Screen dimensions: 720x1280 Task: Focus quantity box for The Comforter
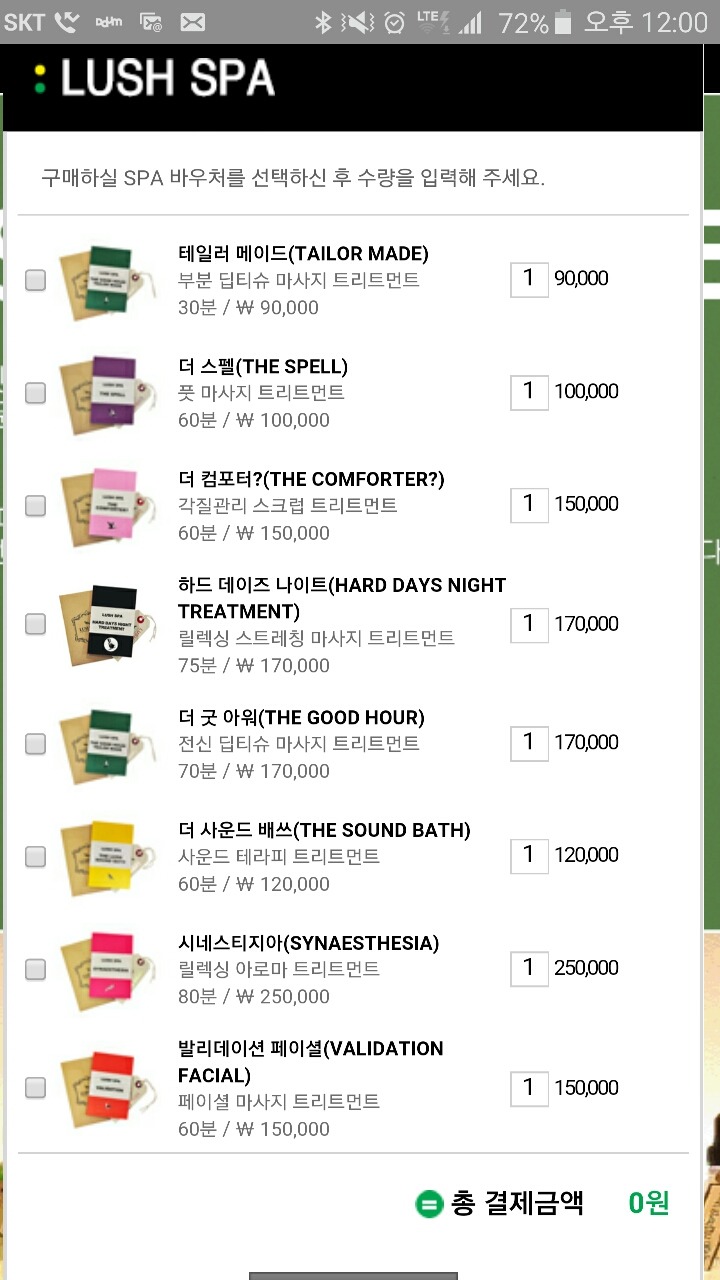coord(529,505)
